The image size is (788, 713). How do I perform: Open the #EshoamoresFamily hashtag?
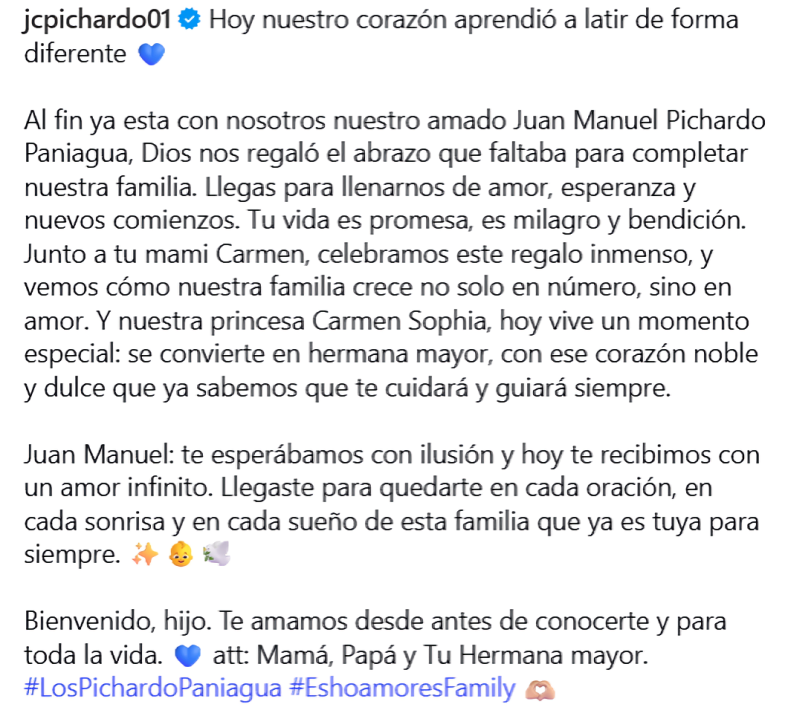[x=402, y=688]
